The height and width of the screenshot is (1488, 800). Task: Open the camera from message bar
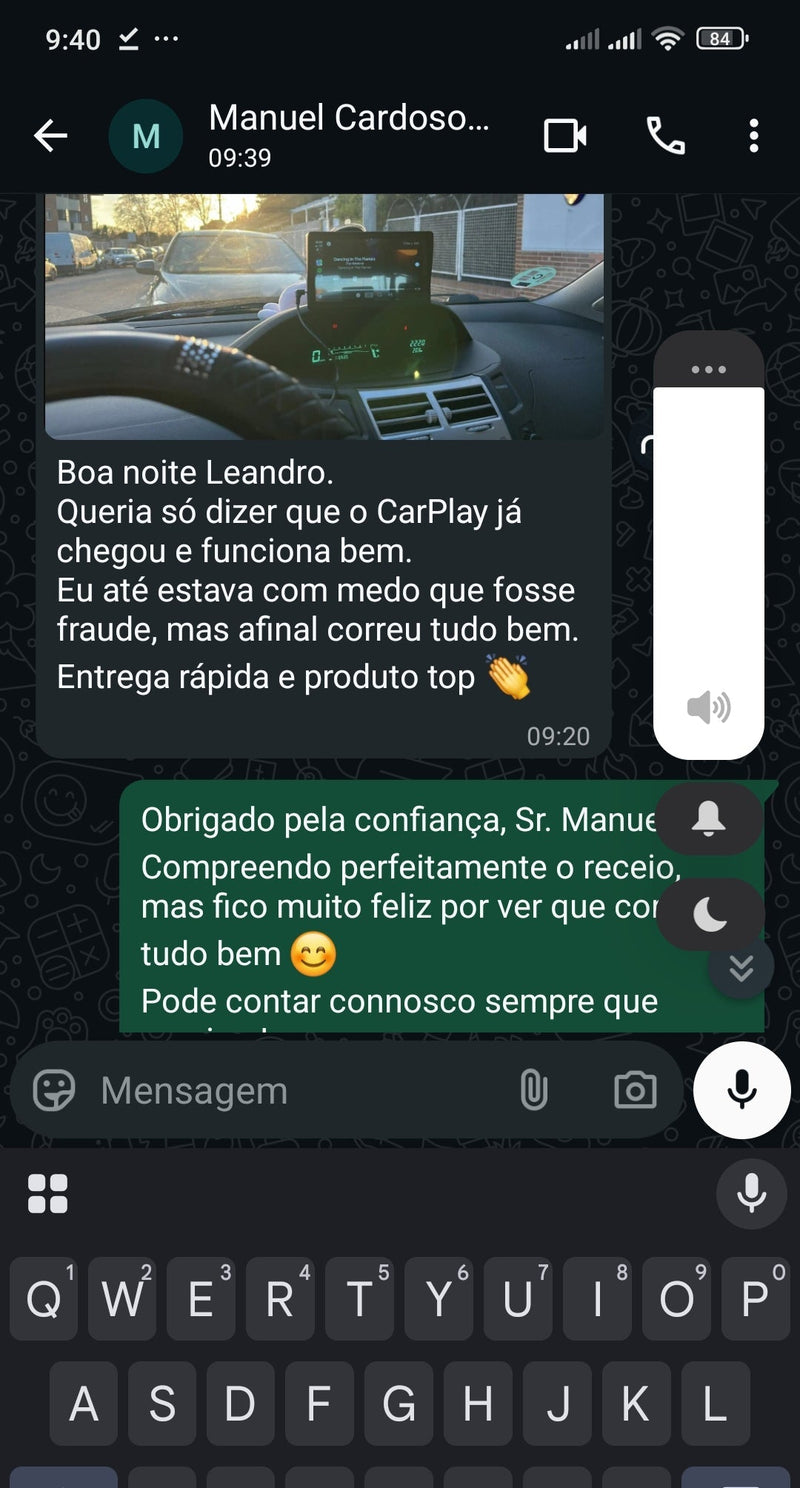click(635, 1091)
